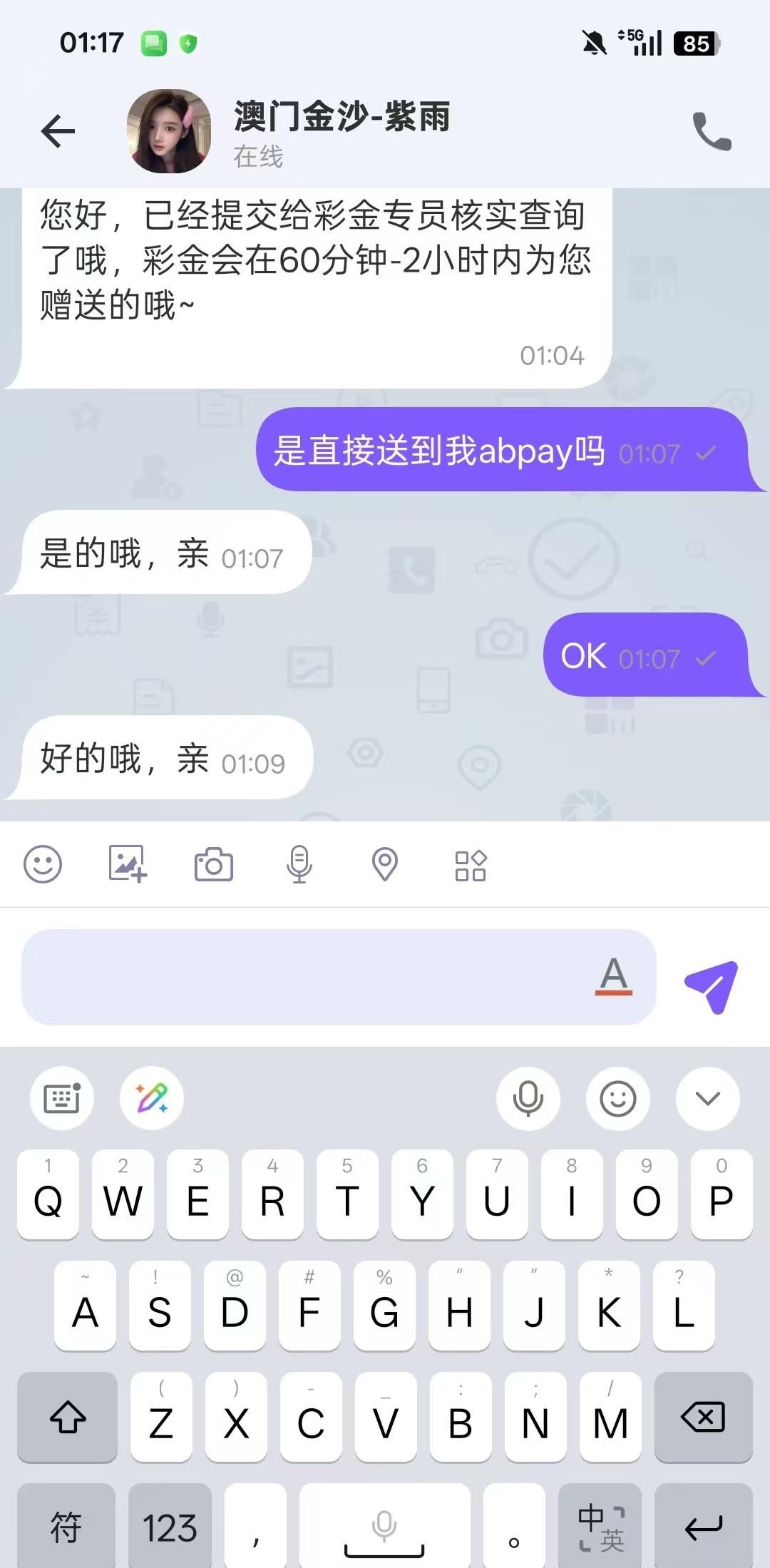This screenshot has width=770, height=1568.
Task: Open 澳门金沙-紫雨 profile picture
Action: 169,131
